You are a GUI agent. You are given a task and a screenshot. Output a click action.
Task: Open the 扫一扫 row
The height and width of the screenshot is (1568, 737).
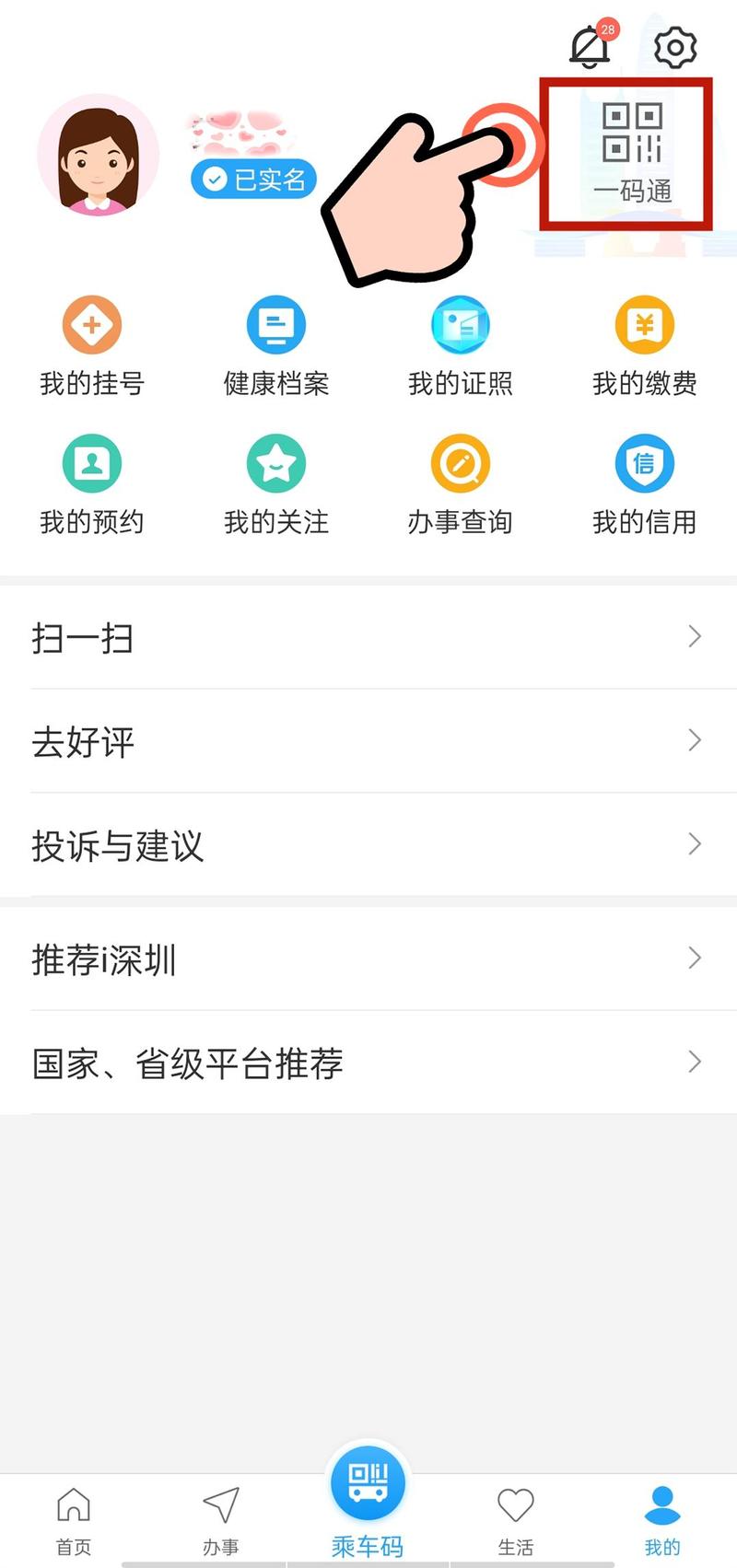pos(368,637)
